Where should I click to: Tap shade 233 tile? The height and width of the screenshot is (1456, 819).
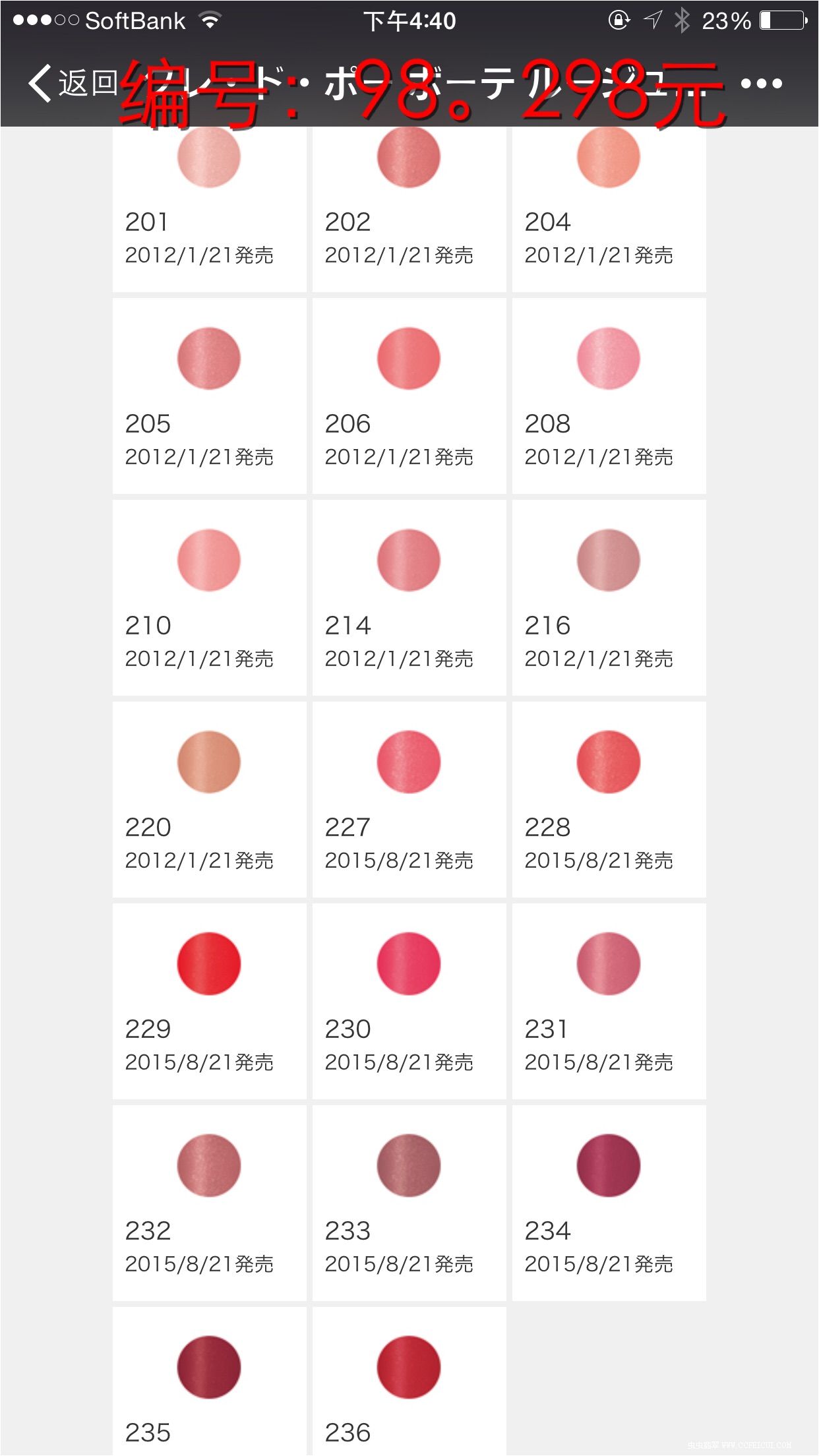point(409,1203)
